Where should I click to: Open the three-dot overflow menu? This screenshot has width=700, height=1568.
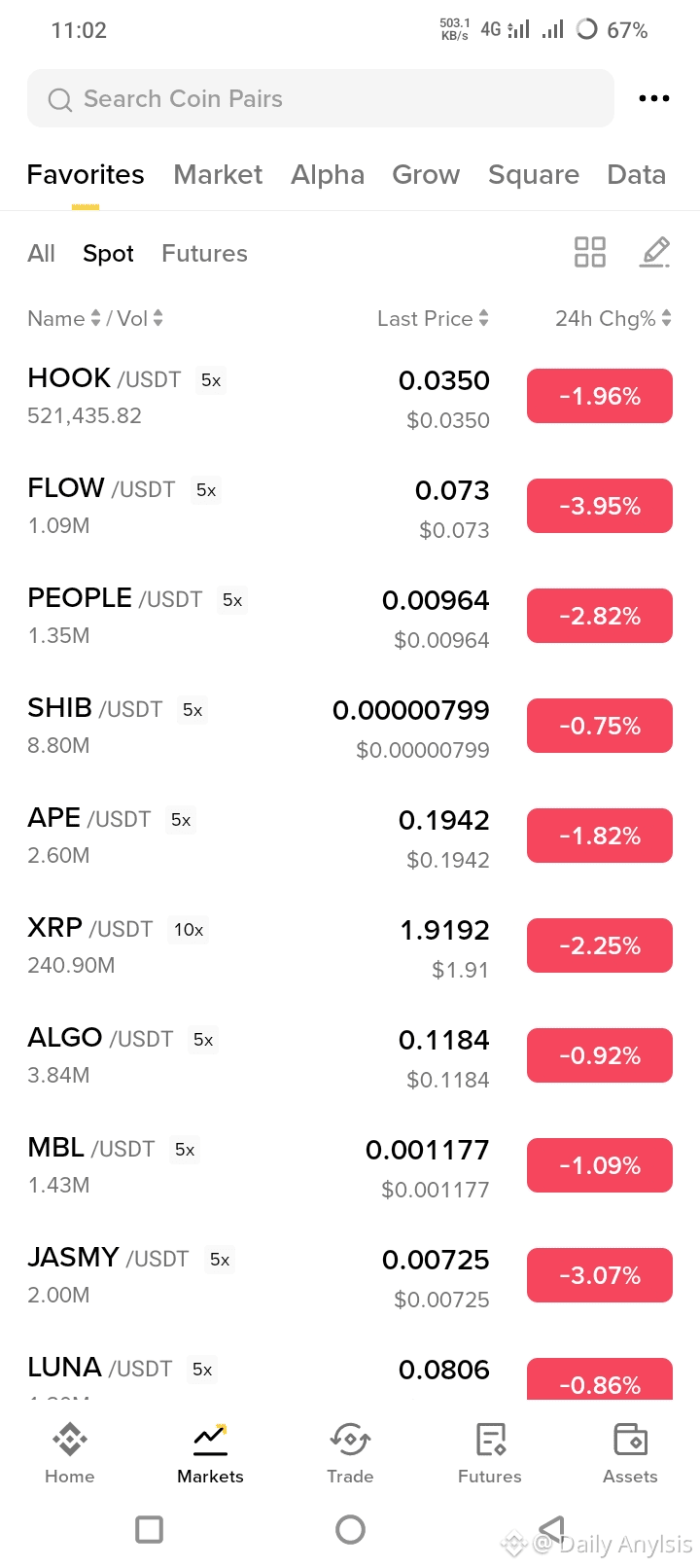pos(654,98)
